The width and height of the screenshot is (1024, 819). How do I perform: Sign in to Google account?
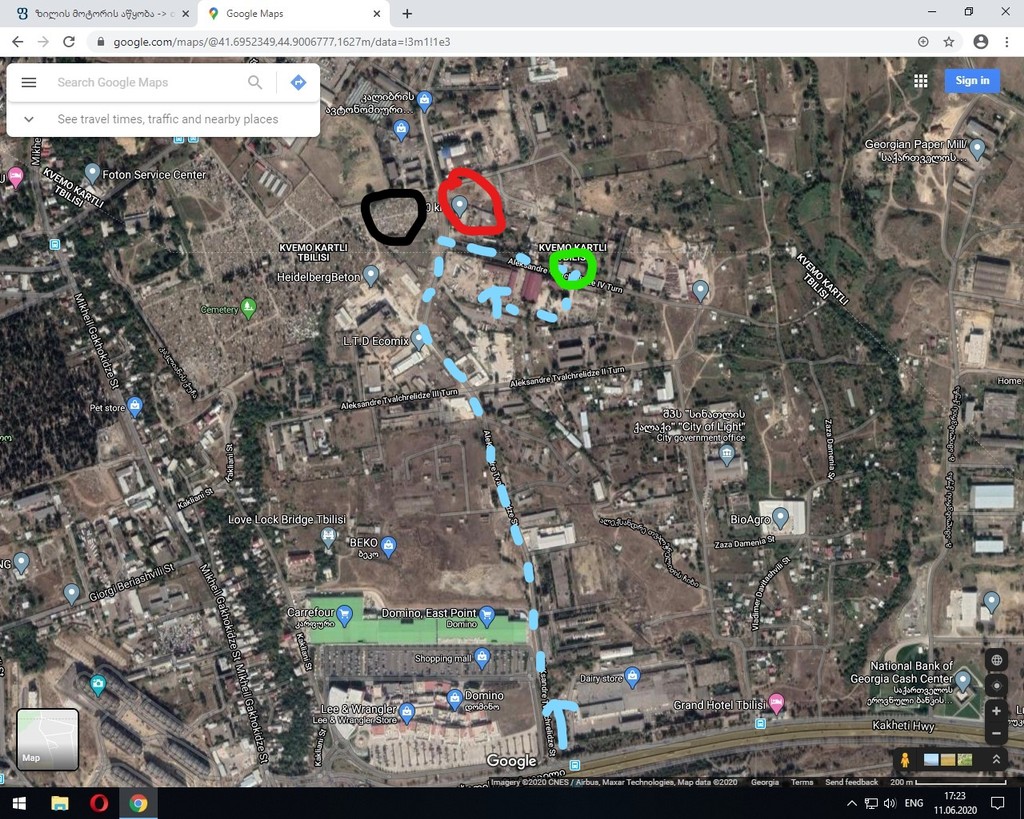click(971, 81)
